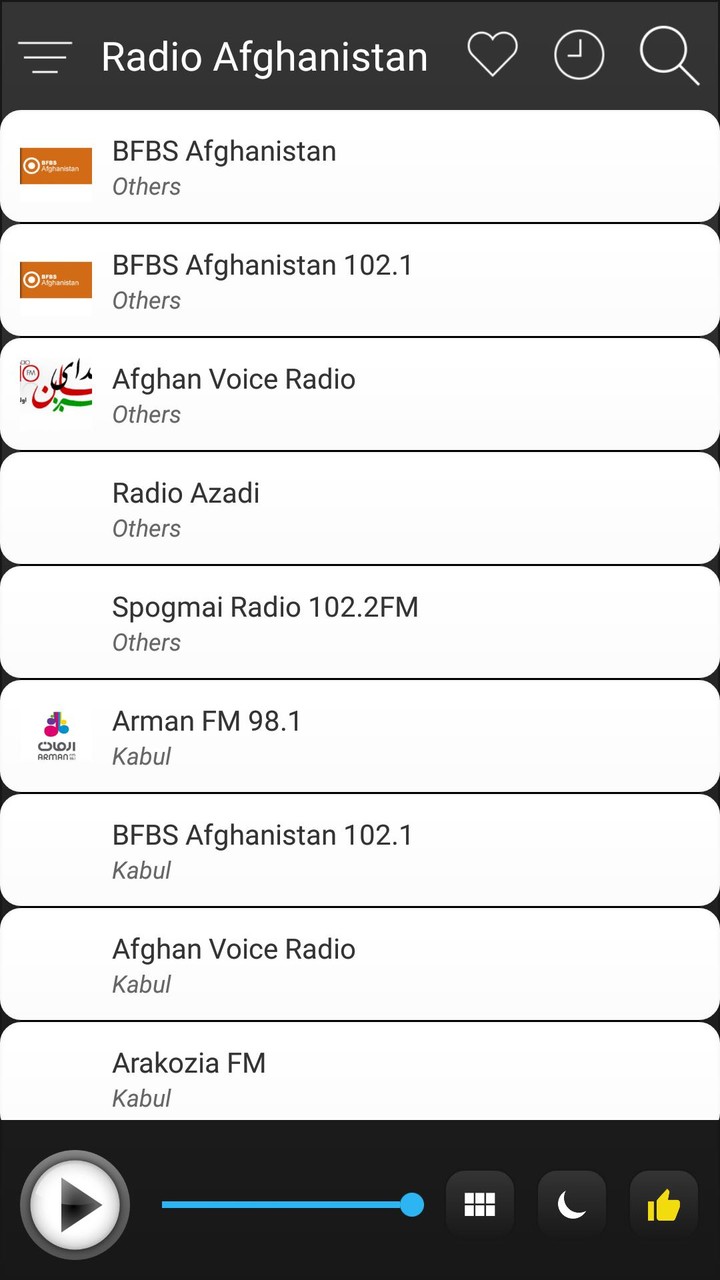The image size is (720, 1280).
Task: Toggle night mode with the moon icon
Action: 571,1205
